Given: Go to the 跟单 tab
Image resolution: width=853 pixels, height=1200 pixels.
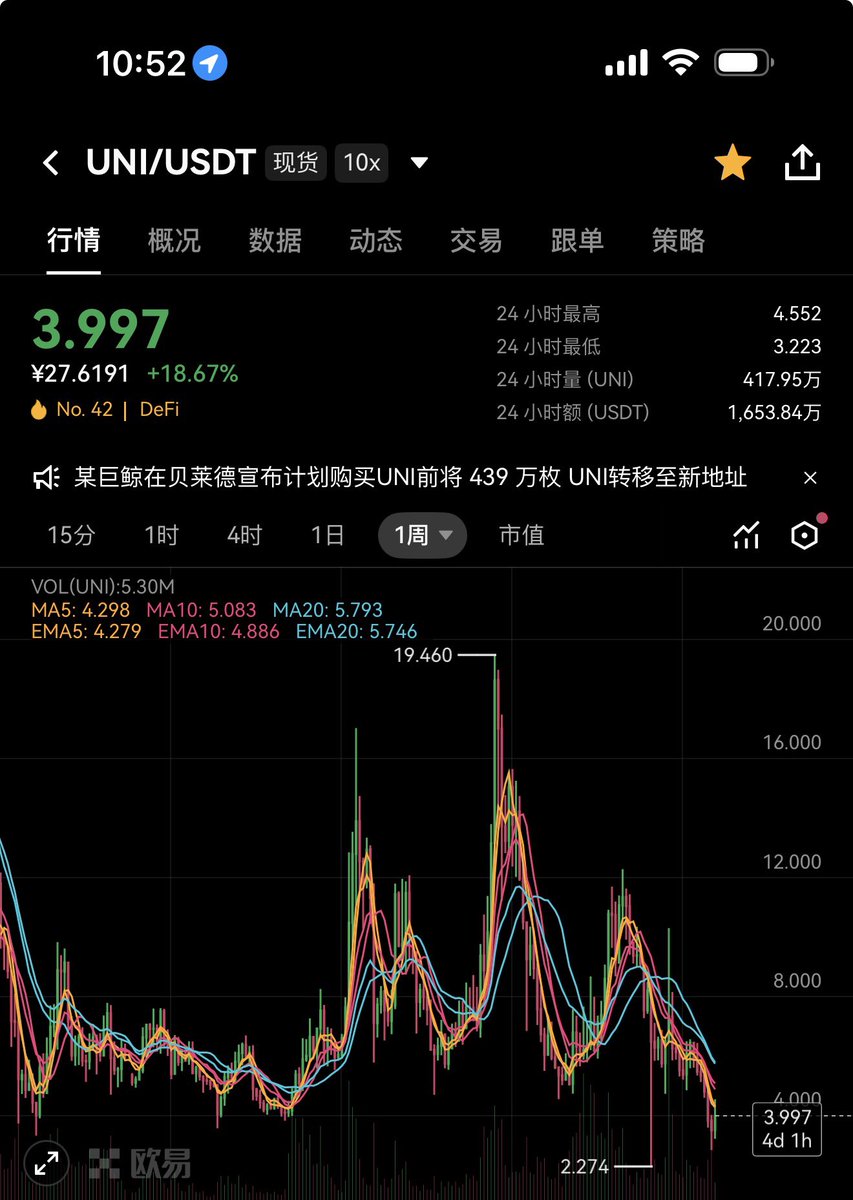Looking at the screenshot, I should 577,241.
